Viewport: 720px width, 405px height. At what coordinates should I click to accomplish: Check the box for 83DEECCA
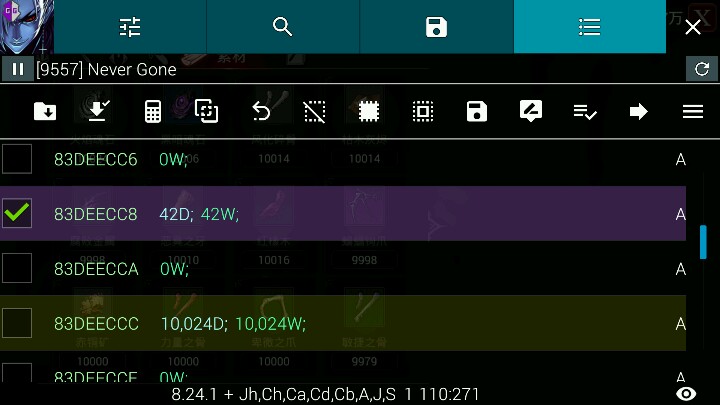(x=17, y=268)
